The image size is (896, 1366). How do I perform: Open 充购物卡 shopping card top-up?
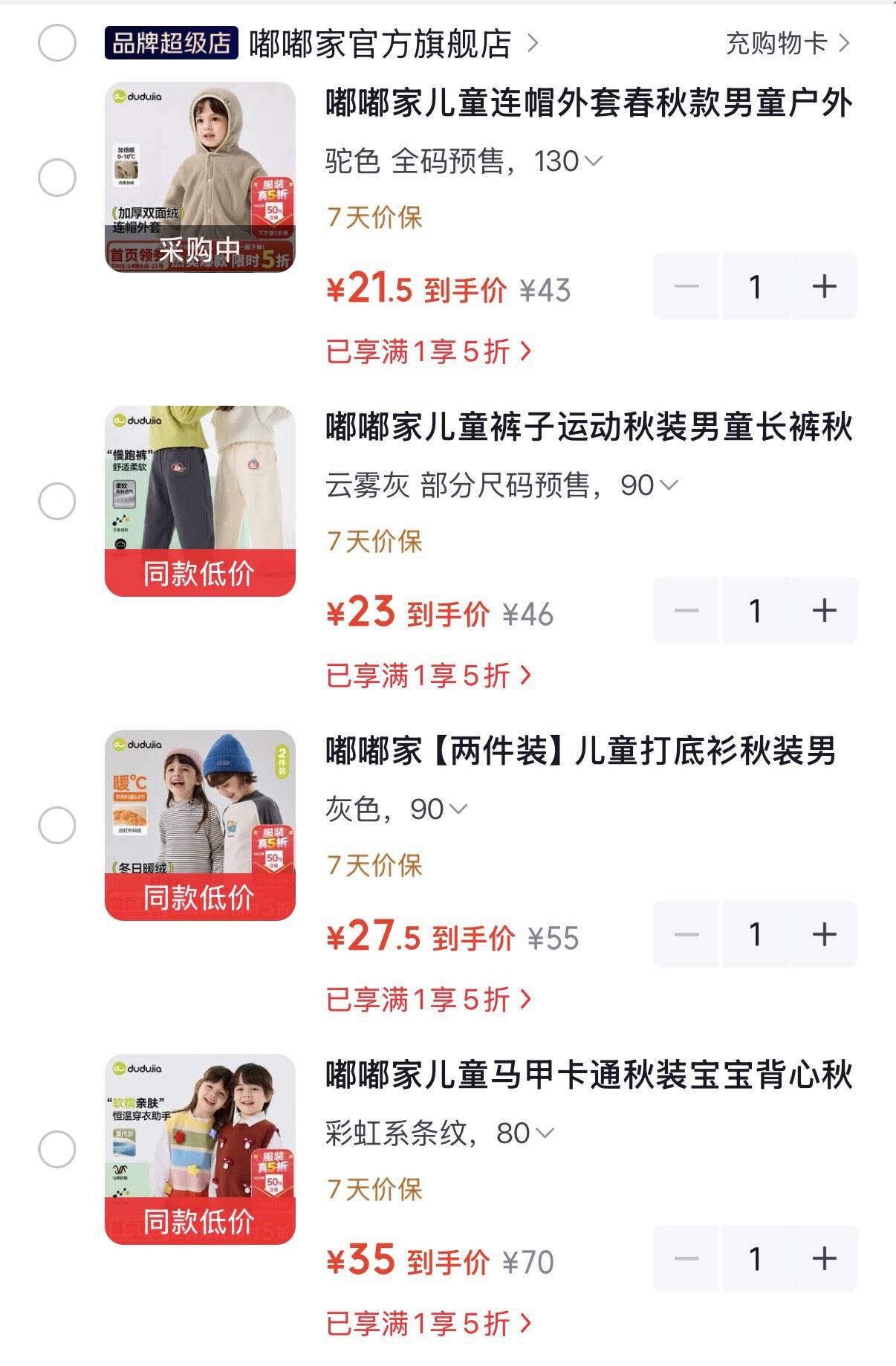click(788, 44)
